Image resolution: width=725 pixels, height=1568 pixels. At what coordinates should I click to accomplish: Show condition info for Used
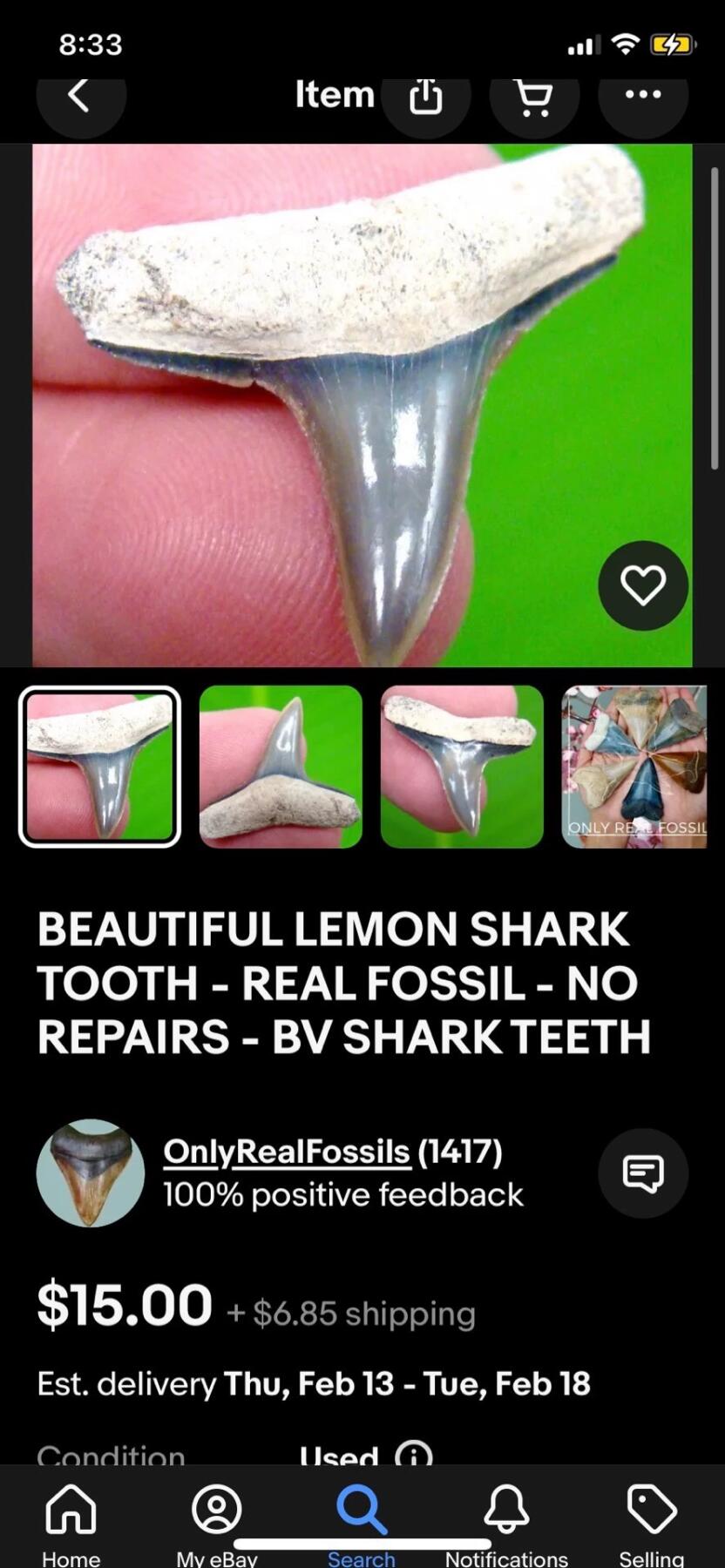(x=414, y=1455)
